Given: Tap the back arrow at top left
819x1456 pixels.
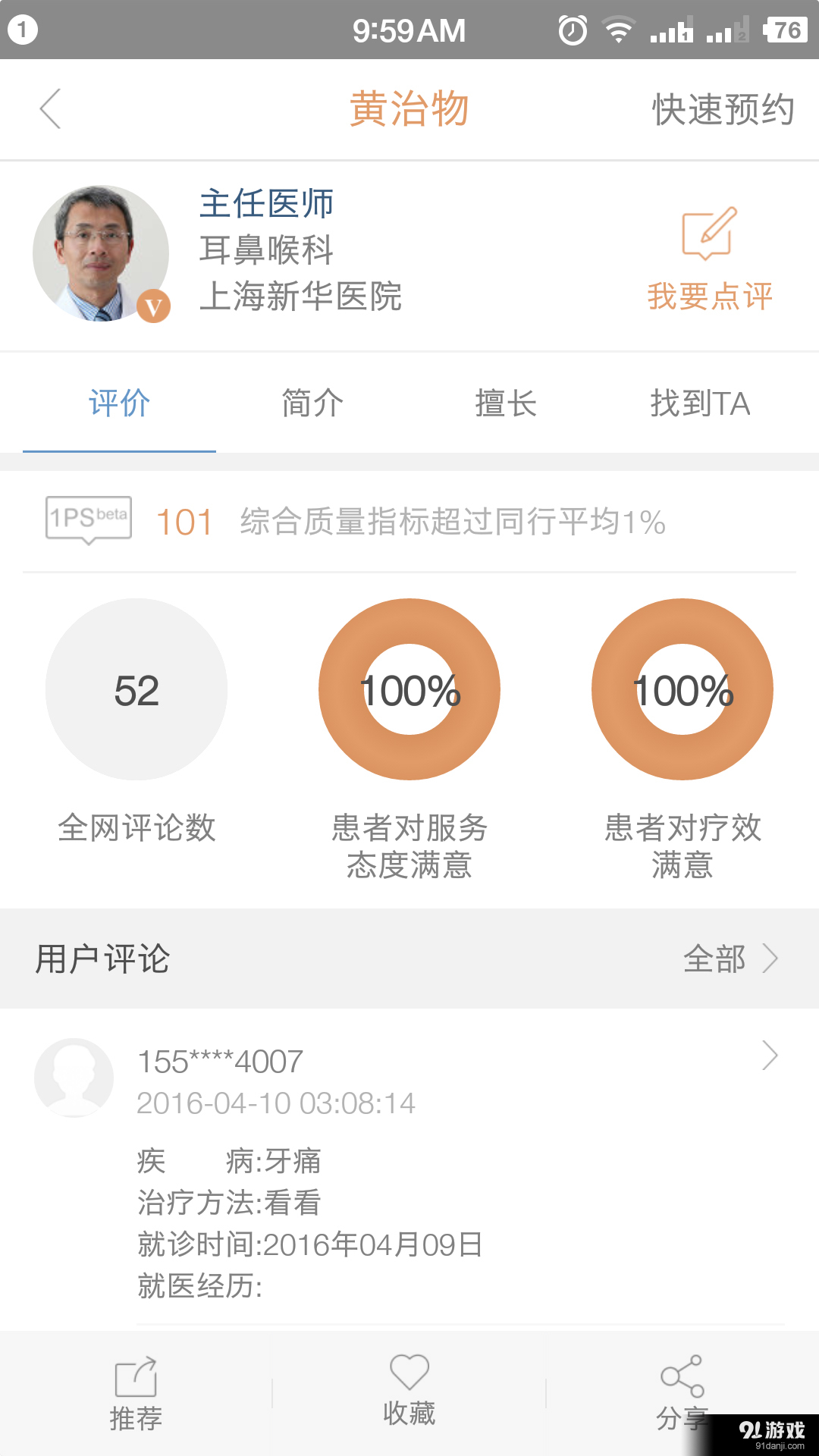Looking at the screenshot, I should 50,108.
